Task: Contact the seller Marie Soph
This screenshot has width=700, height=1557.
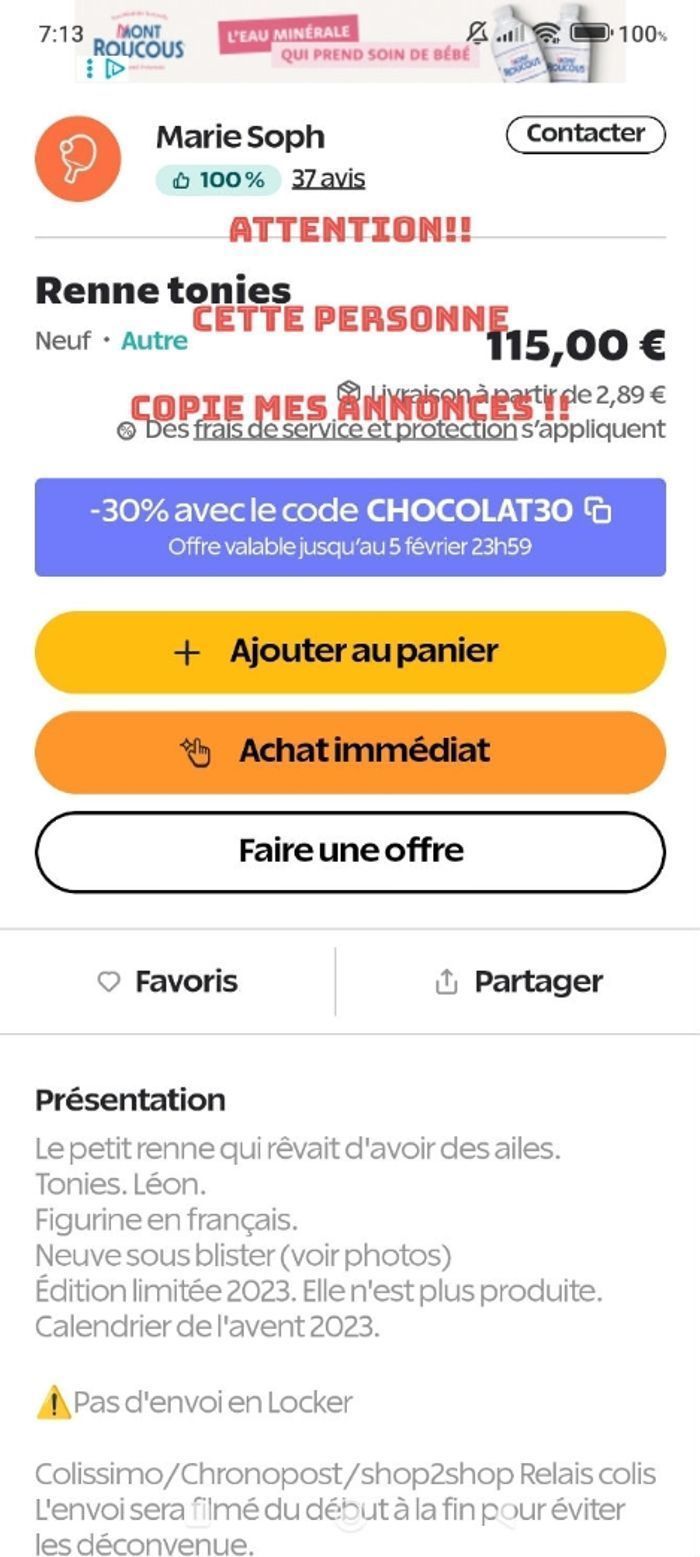Action: tap(585, 134)
